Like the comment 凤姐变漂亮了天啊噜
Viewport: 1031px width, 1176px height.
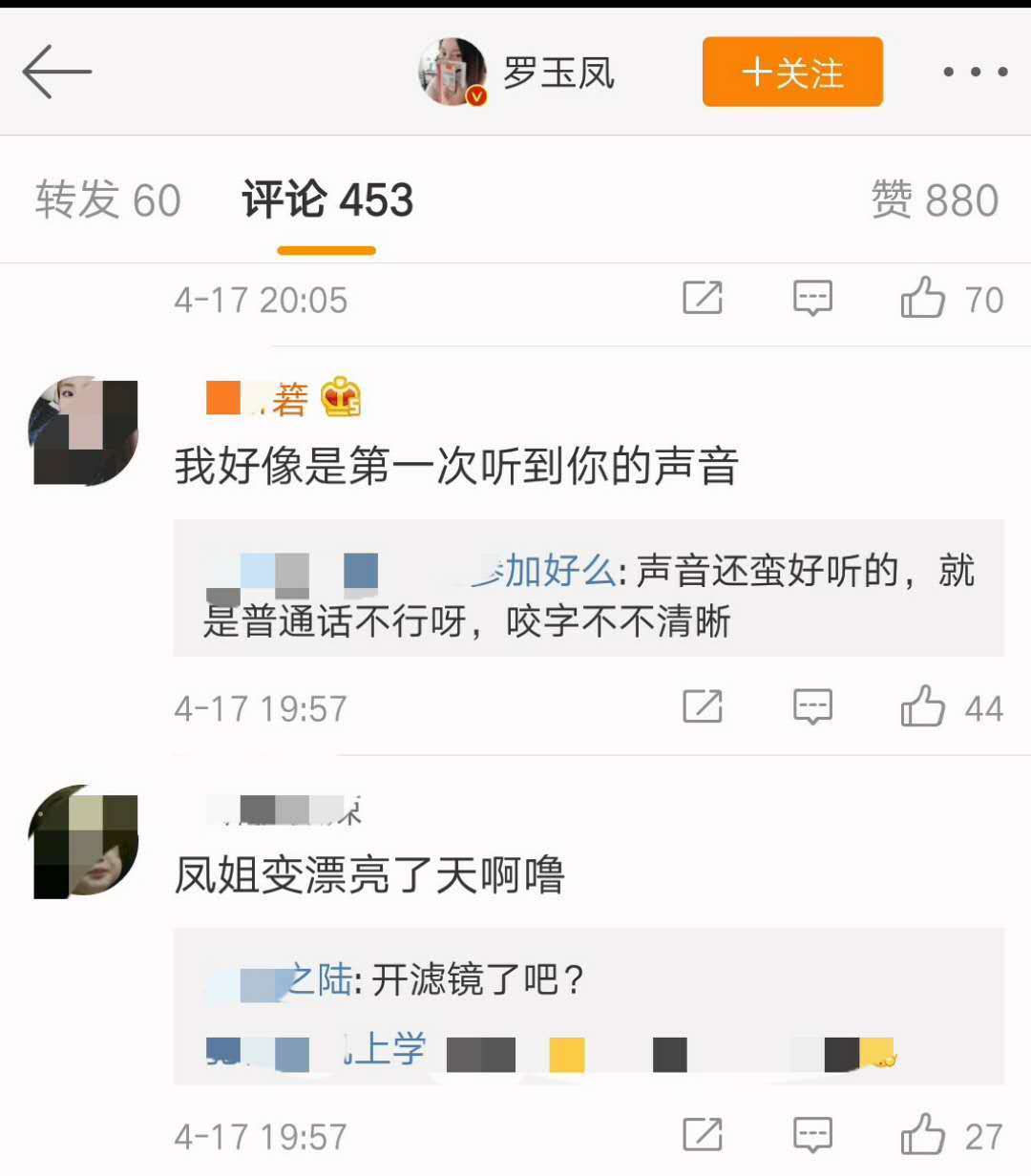point(923,1135)
